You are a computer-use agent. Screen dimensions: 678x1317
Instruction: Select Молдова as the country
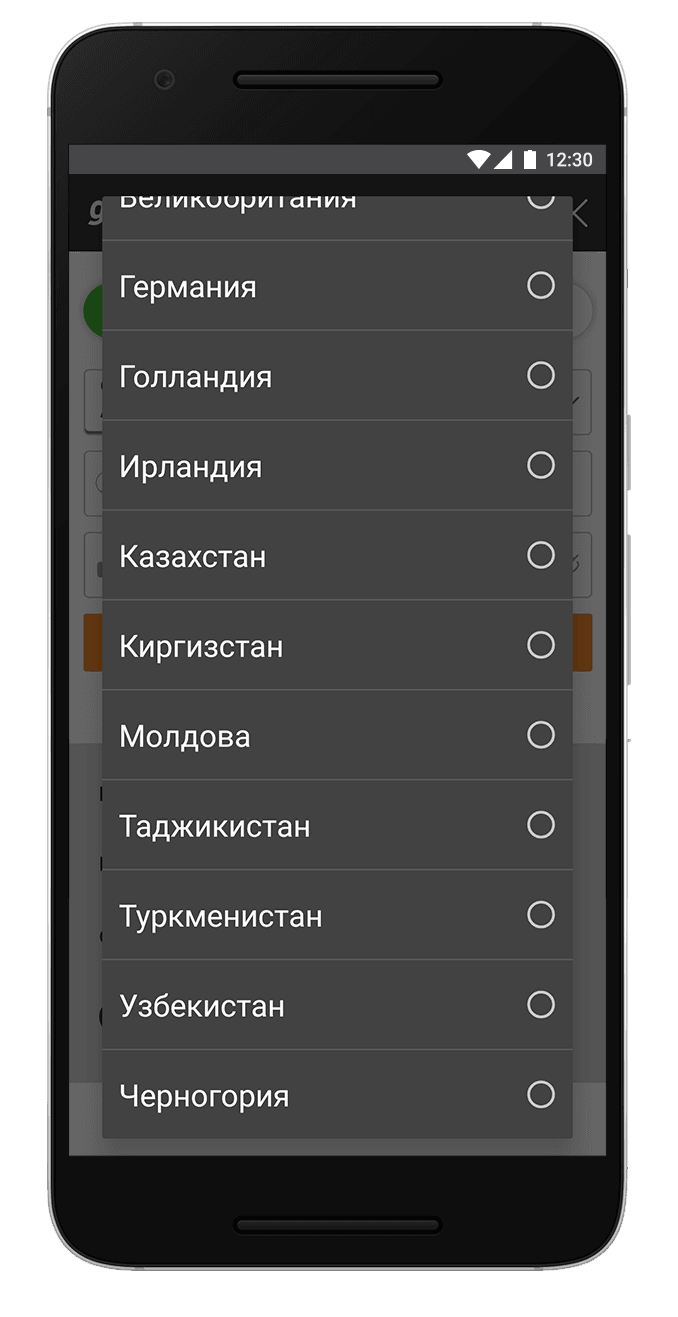[x=337, y=736]
